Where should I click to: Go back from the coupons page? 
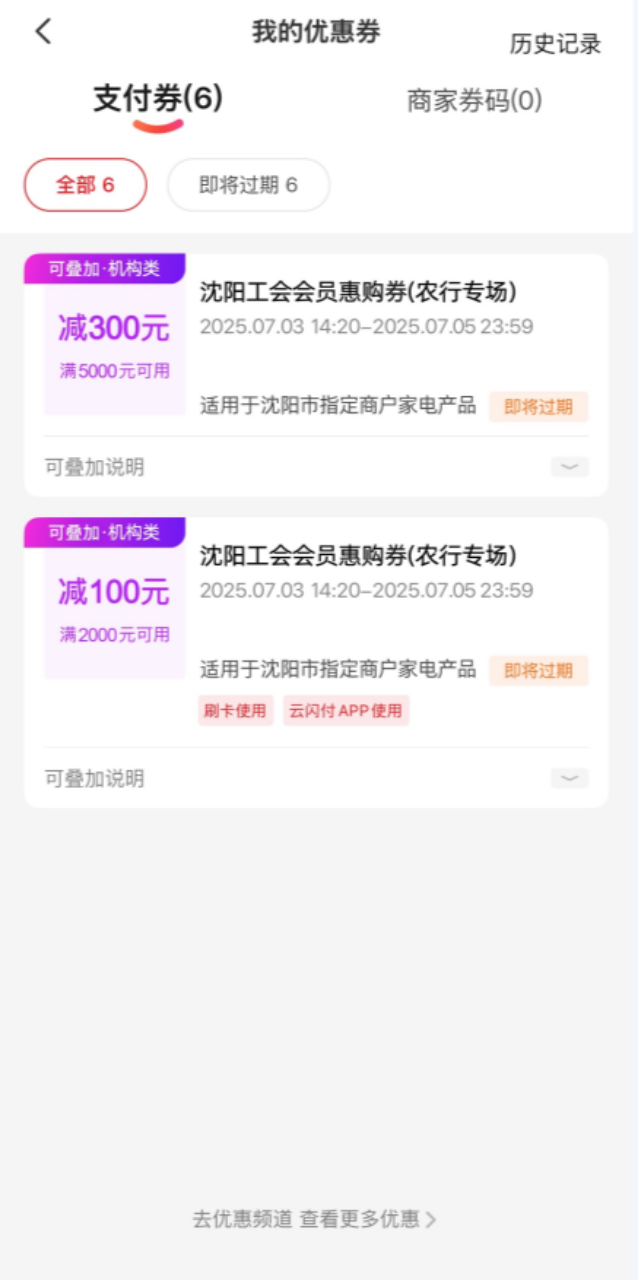pyautogui.click(x=43, y=31)
